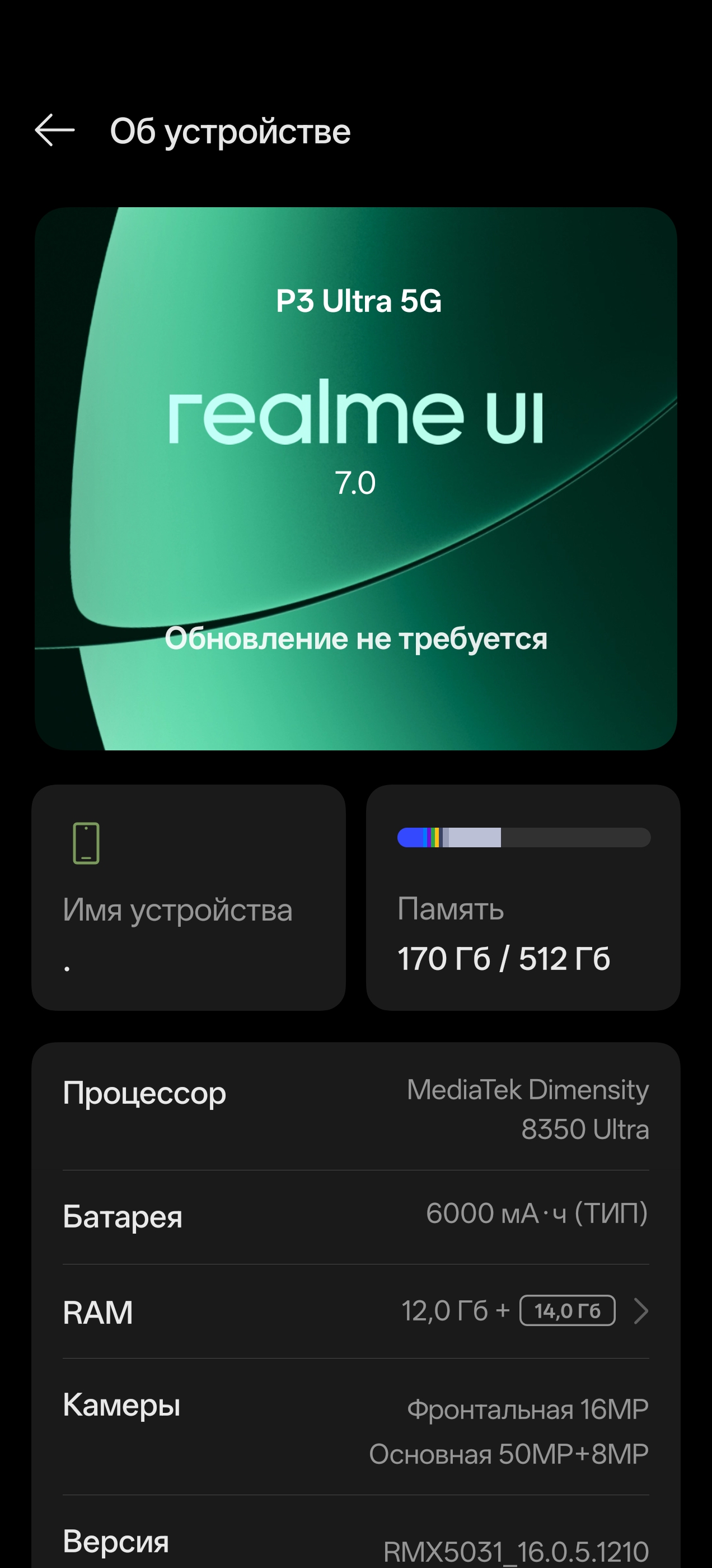Open the Имя устройства card
The width and height of the screenshot is (712, 1568).
[x=189, y=897]
